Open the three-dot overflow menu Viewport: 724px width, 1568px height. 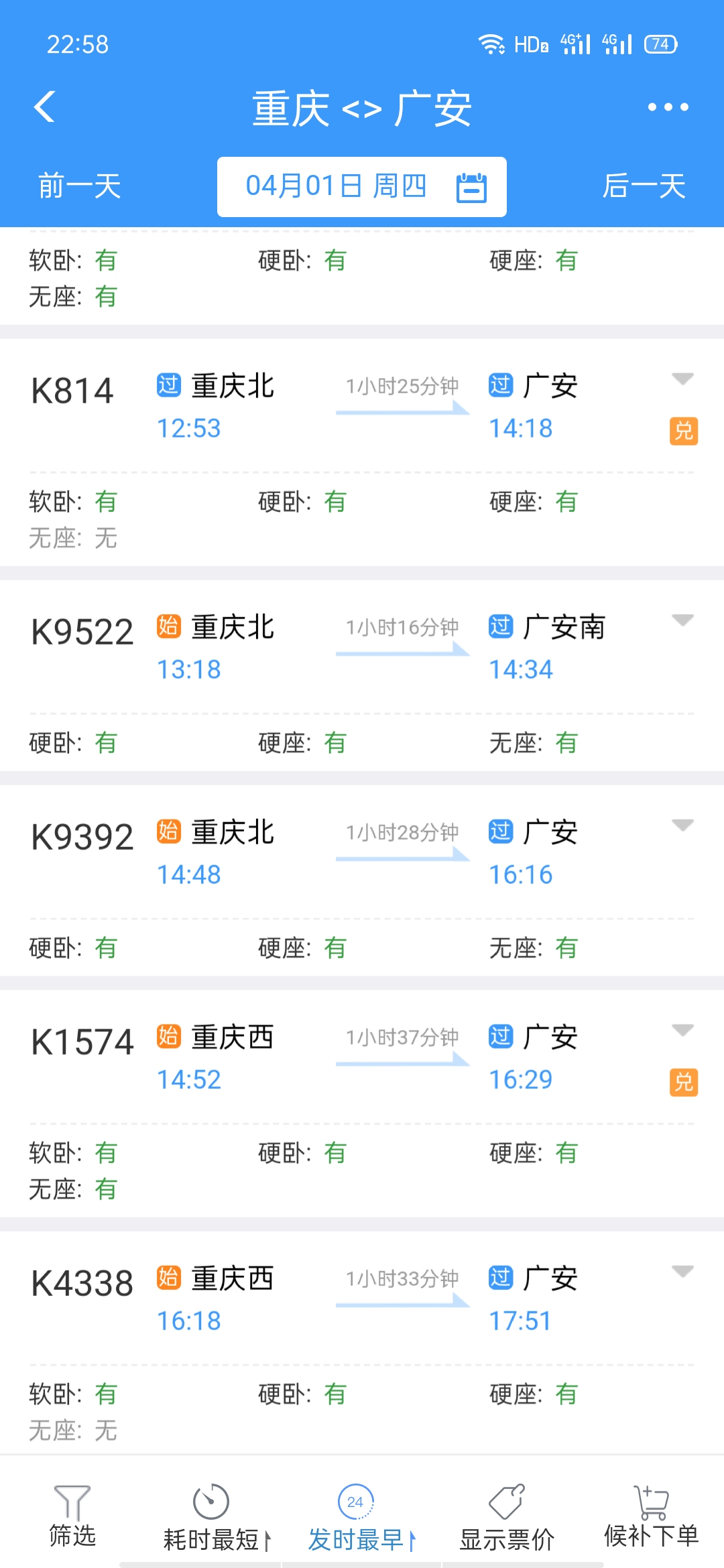(668, 107)
